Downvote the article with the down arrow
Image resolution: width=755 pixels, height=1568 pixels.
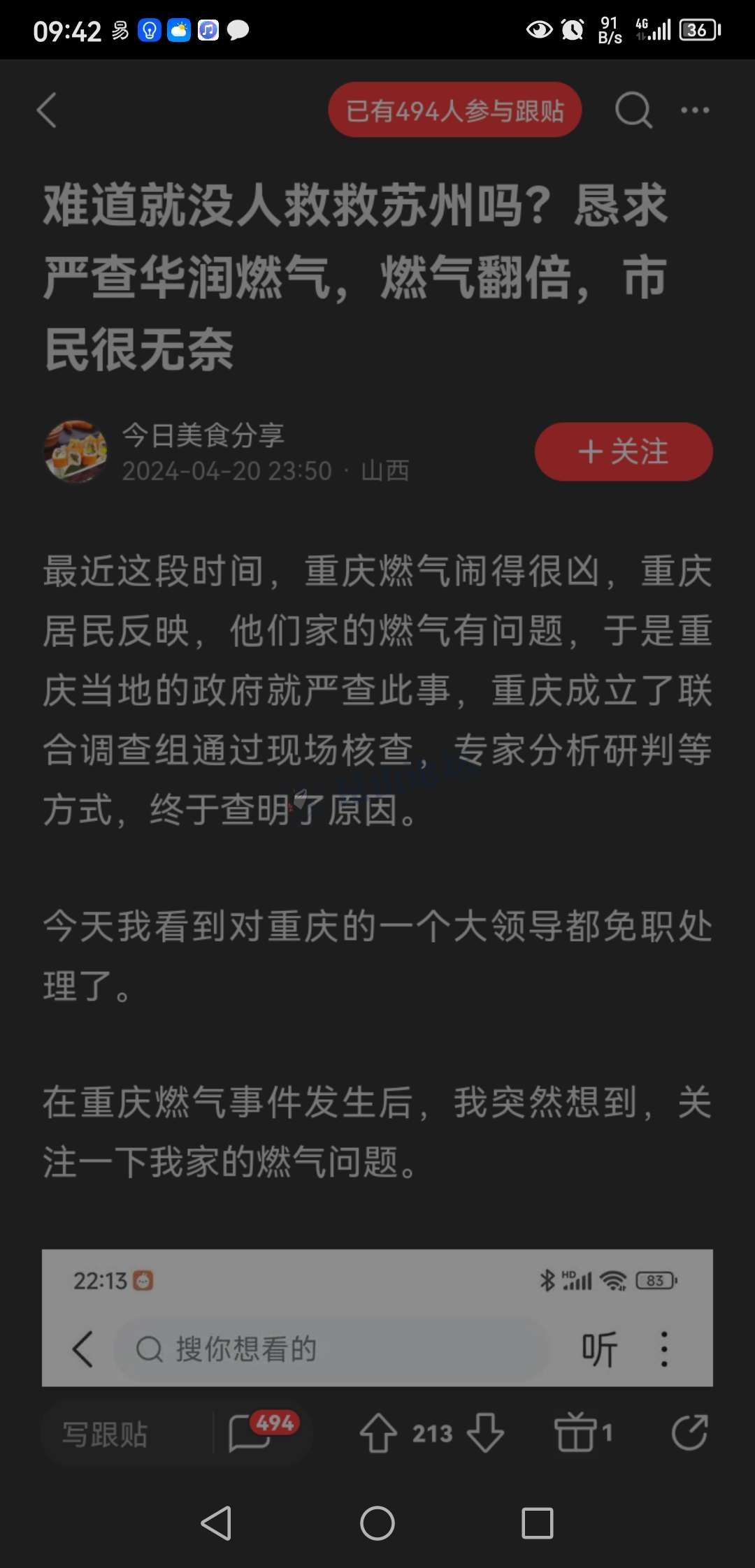click(x=485, y=1433)
